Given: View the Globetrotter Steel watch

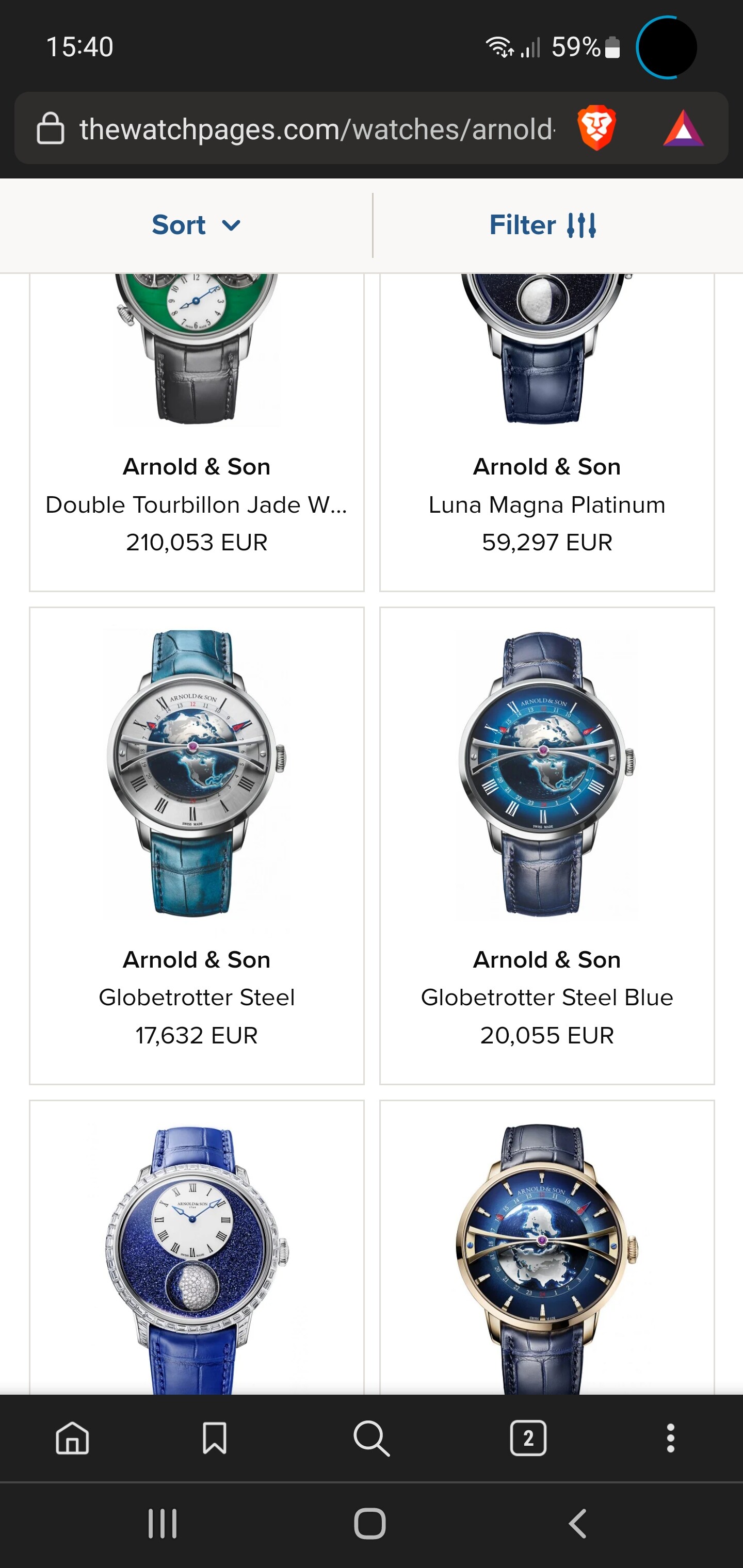Looking at the screenshot, I should tap(197, 845).
